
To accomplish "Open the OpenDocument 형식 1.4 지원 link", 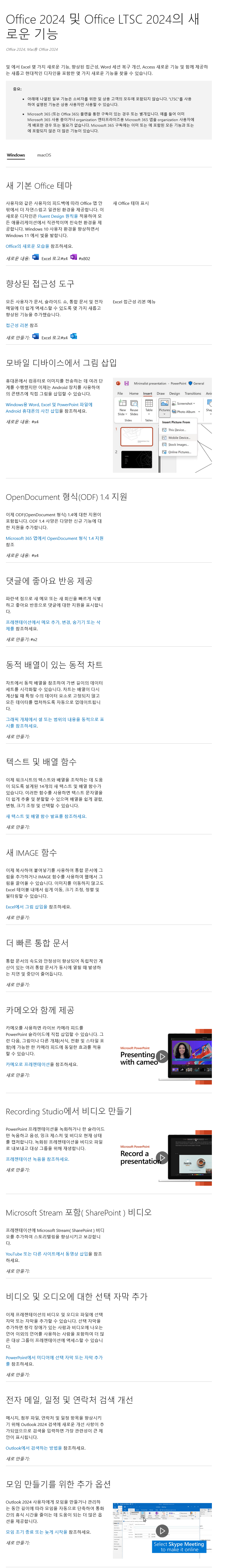I will pyautogui.click(x=54, y=538).
